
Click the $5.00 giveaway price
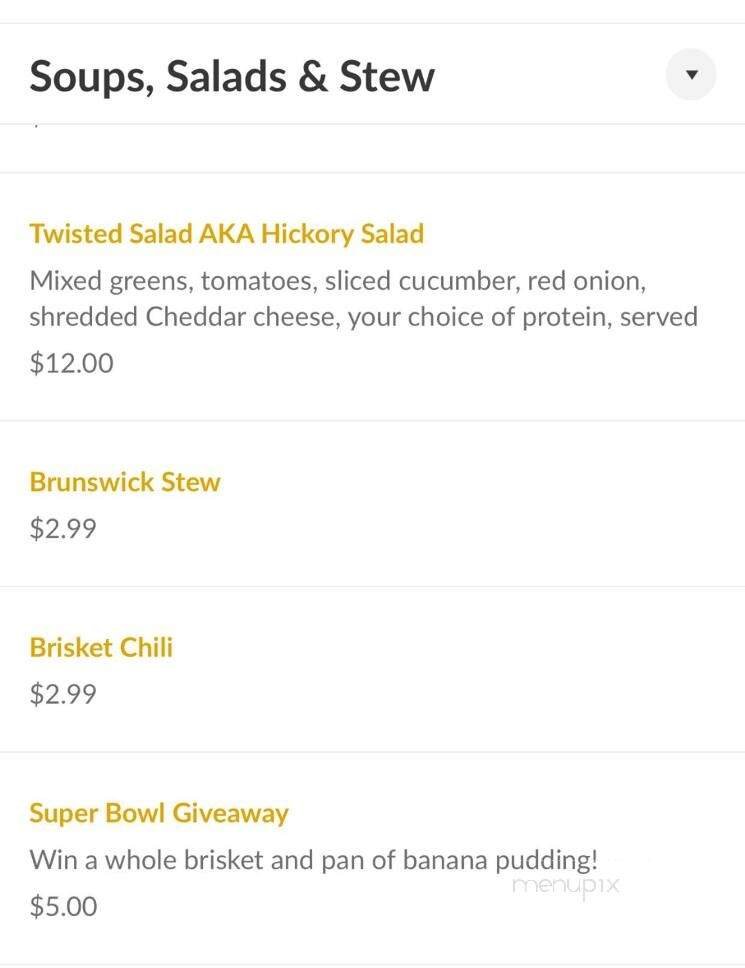[64, 906]
